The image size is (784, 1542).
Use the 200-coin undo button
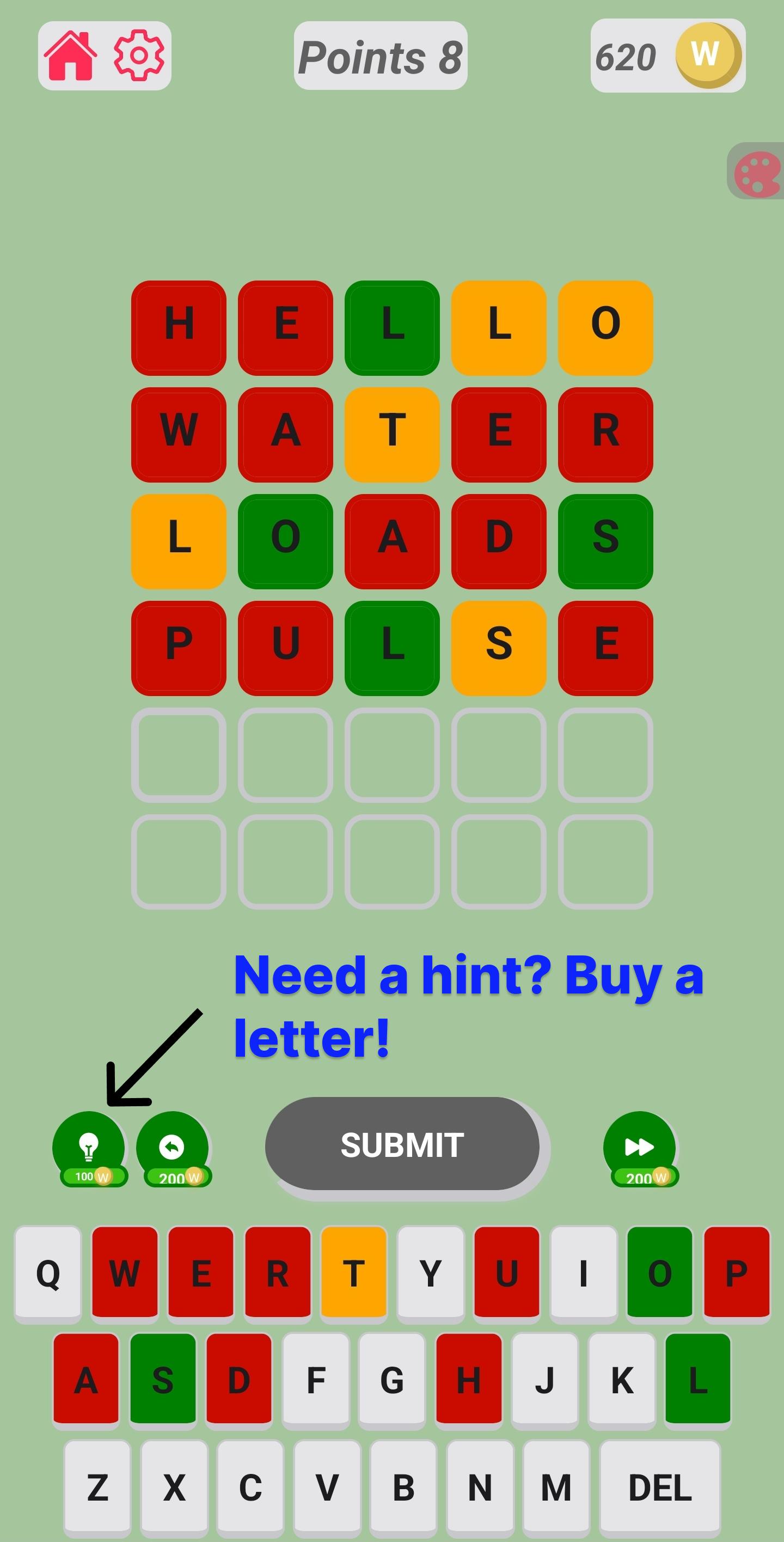click(174, 1148)
